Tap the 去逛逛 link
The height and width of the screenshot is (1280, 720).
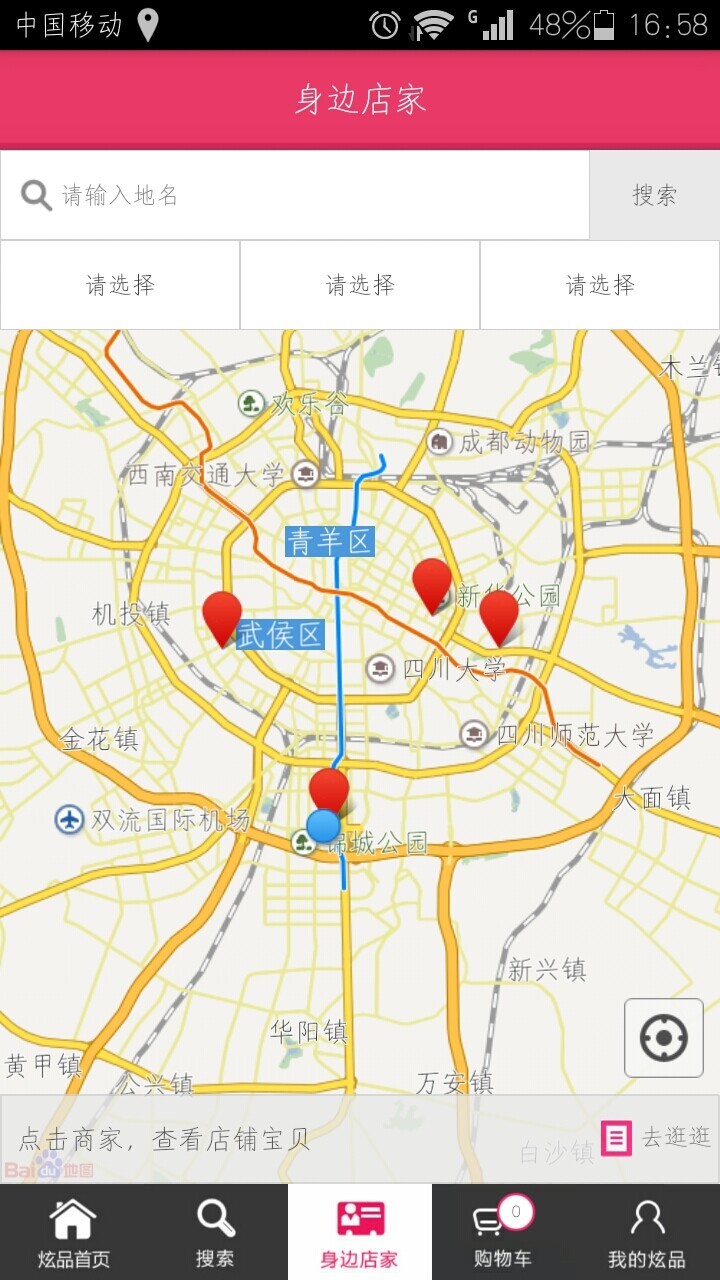pos(657,1137)
